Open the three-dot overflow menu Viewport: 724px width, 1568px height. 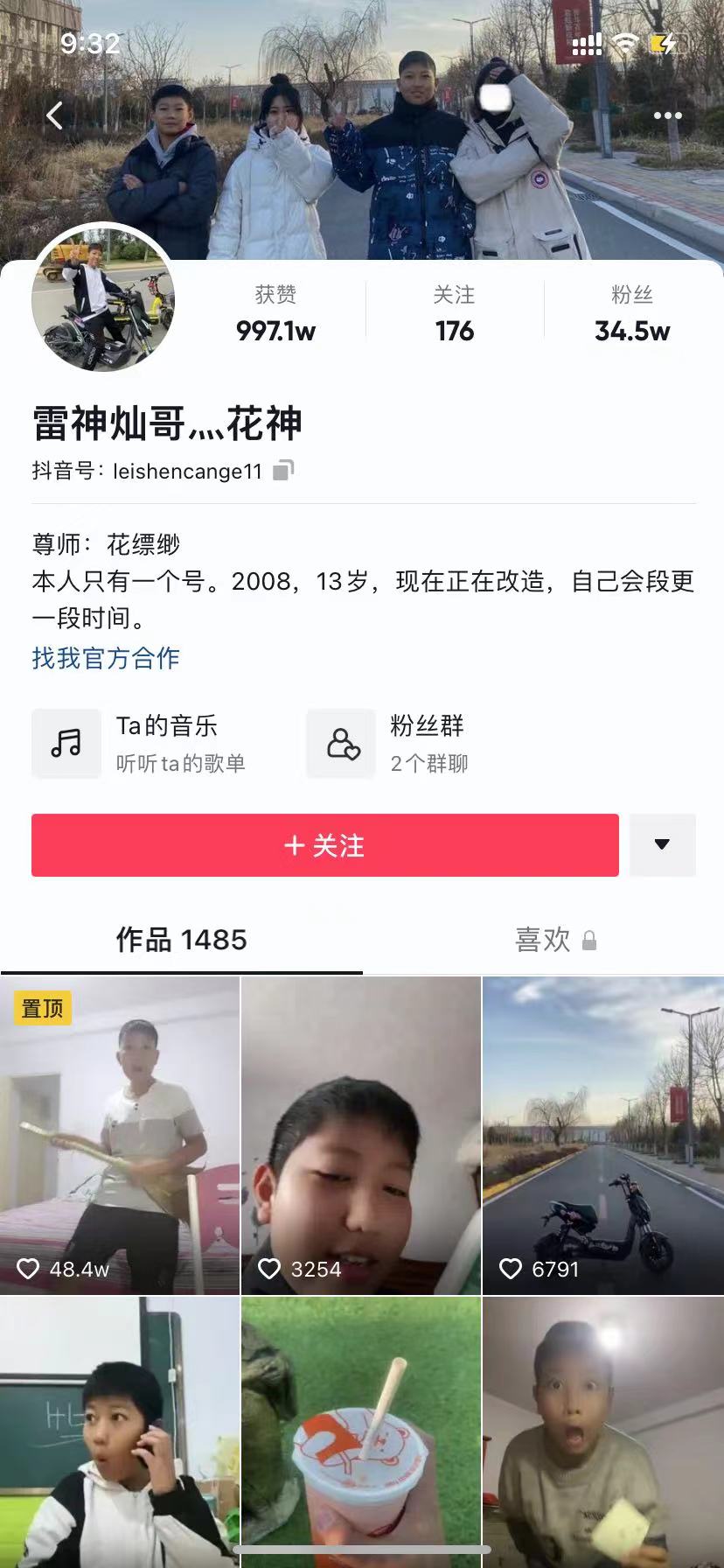tap(667, 115)
